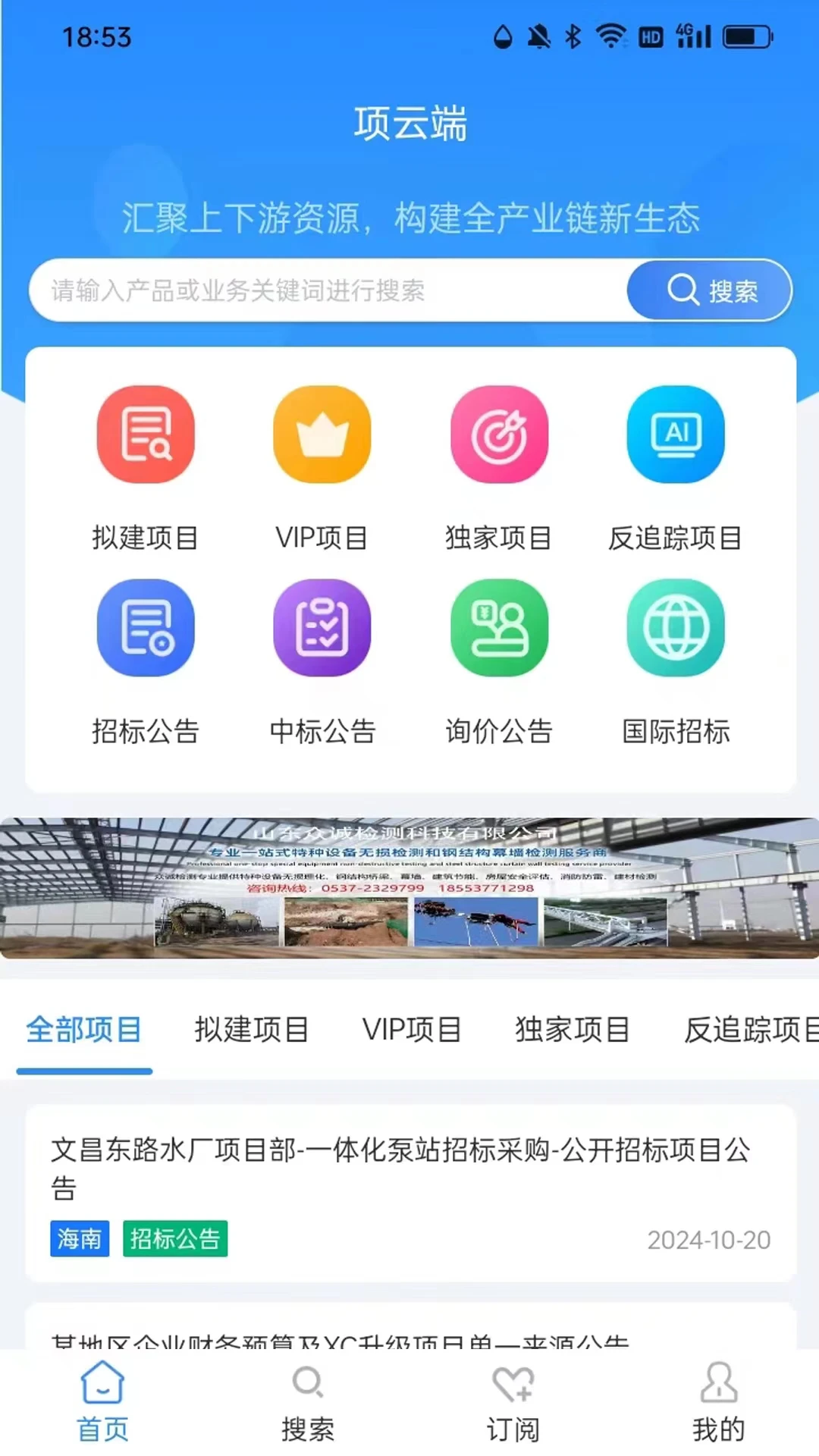
Task: Tap the 独家项目 target icon
Action: (498, 434)
